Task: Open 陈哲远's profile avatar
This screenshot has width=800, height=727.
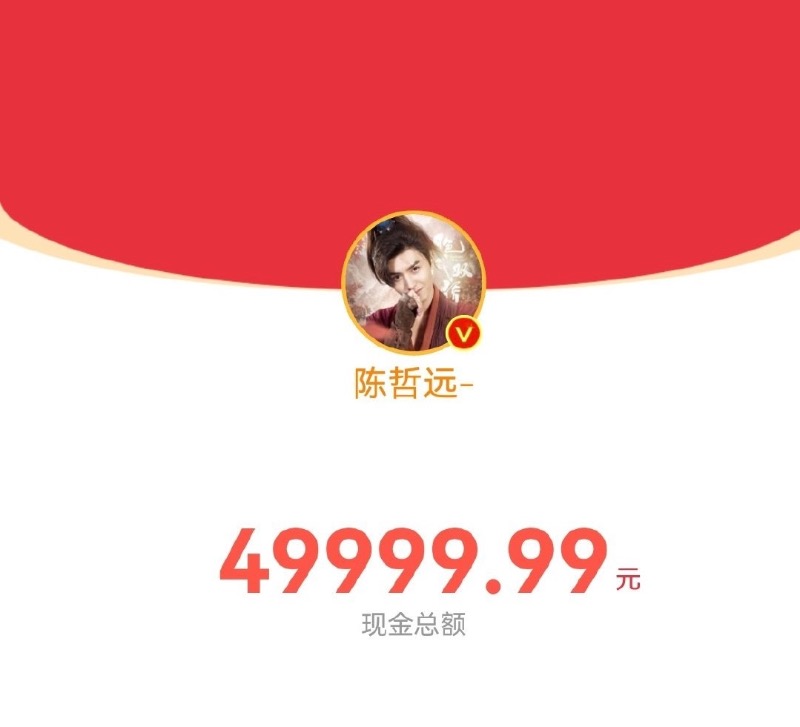Action: [413, 281]
